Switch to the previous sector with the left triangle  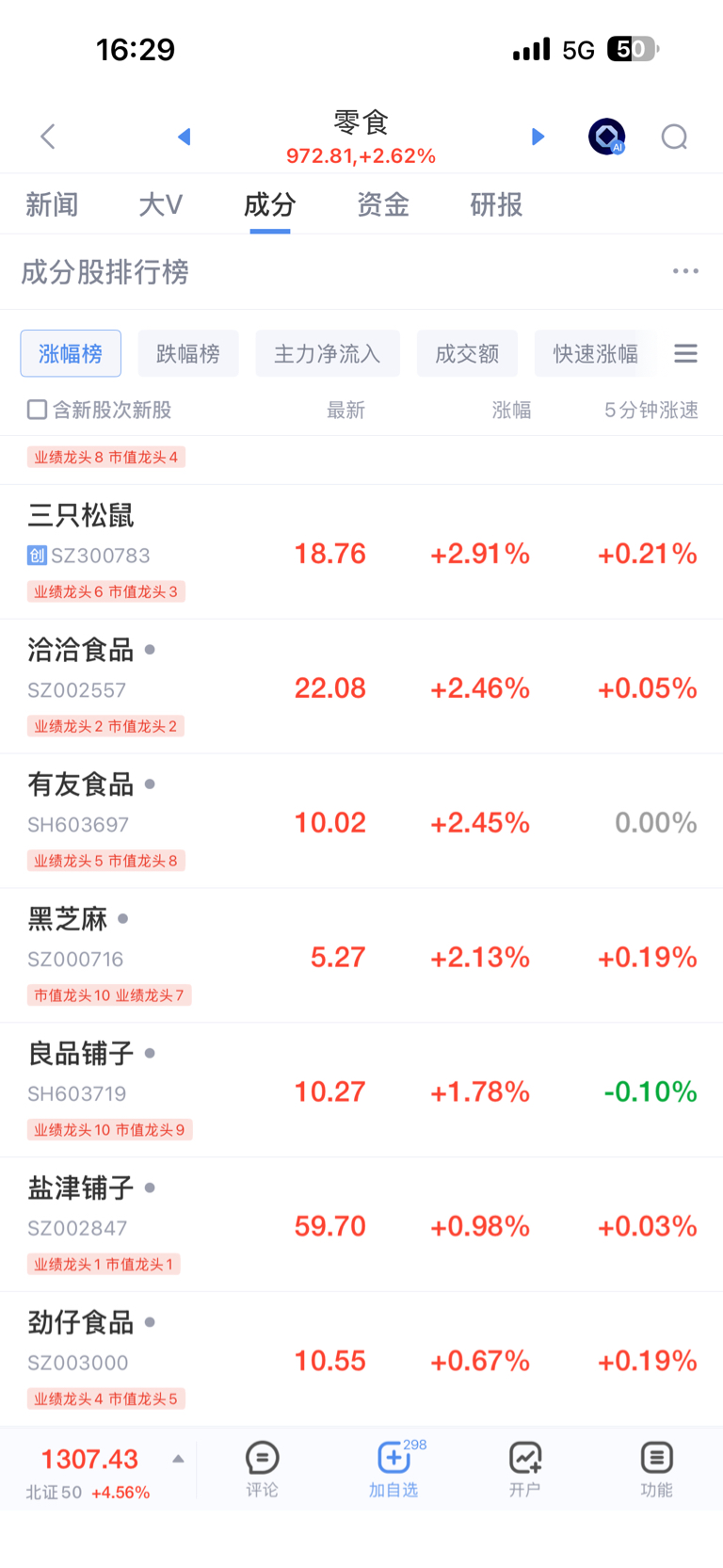[185, 137]
